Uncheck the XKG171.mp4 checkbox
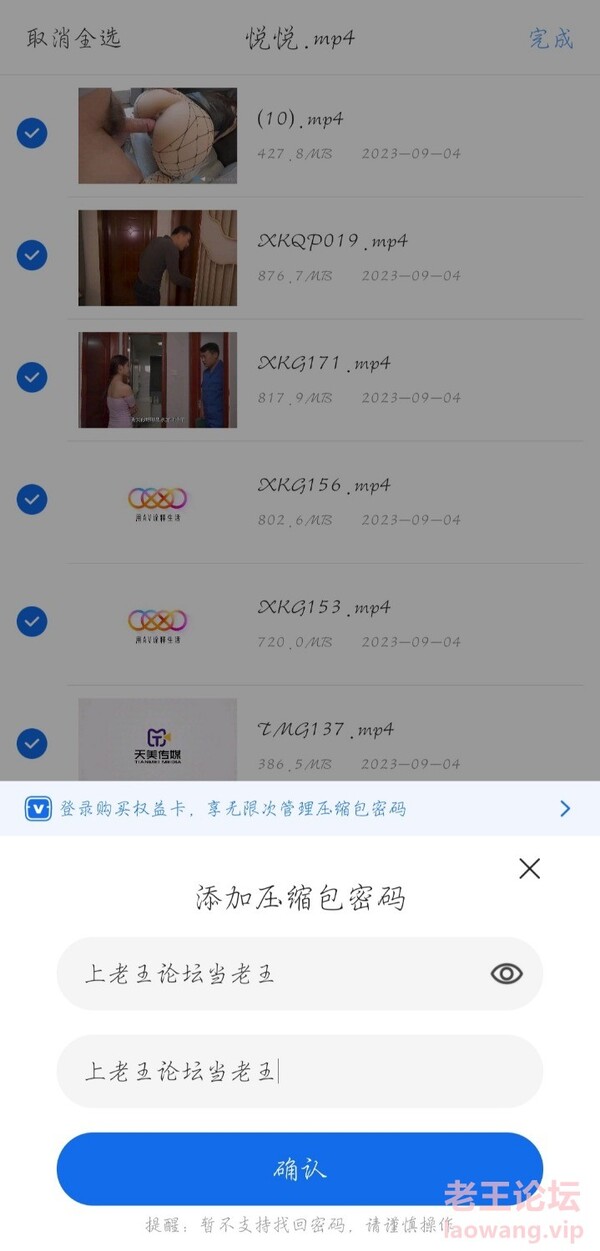The image size is (600, 1251). click(32, 377)
